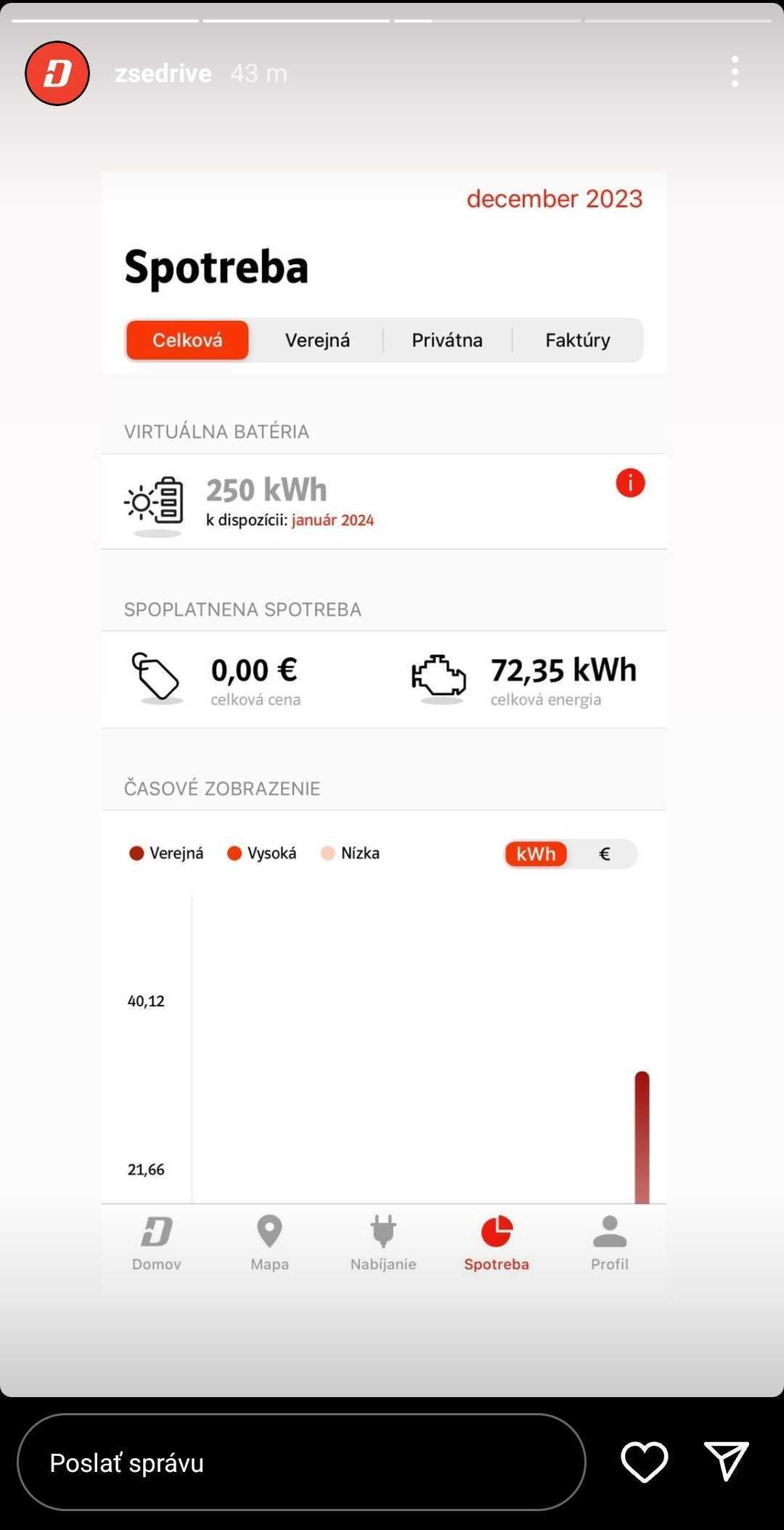Open the story overflow menu

[x=735, y=72]
